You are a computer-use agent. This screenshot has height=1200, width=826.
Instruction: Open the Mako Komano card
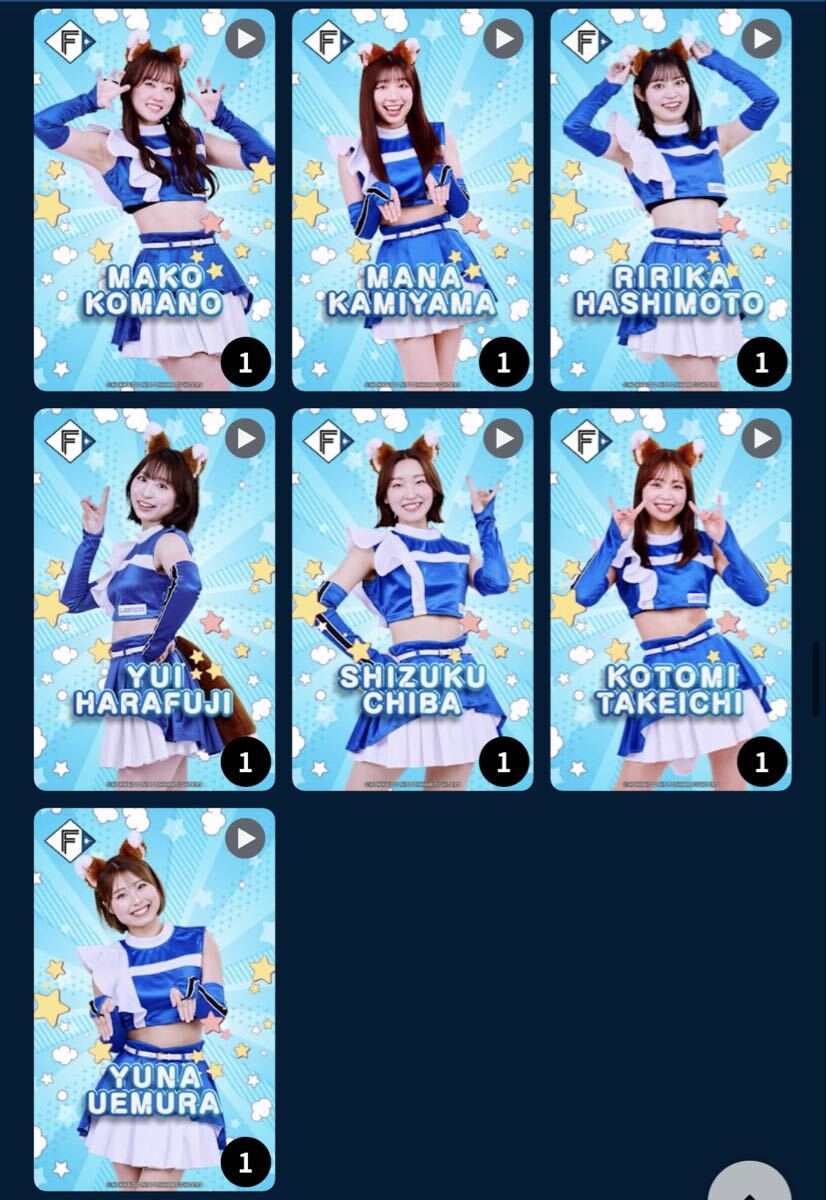pos(154,200)
